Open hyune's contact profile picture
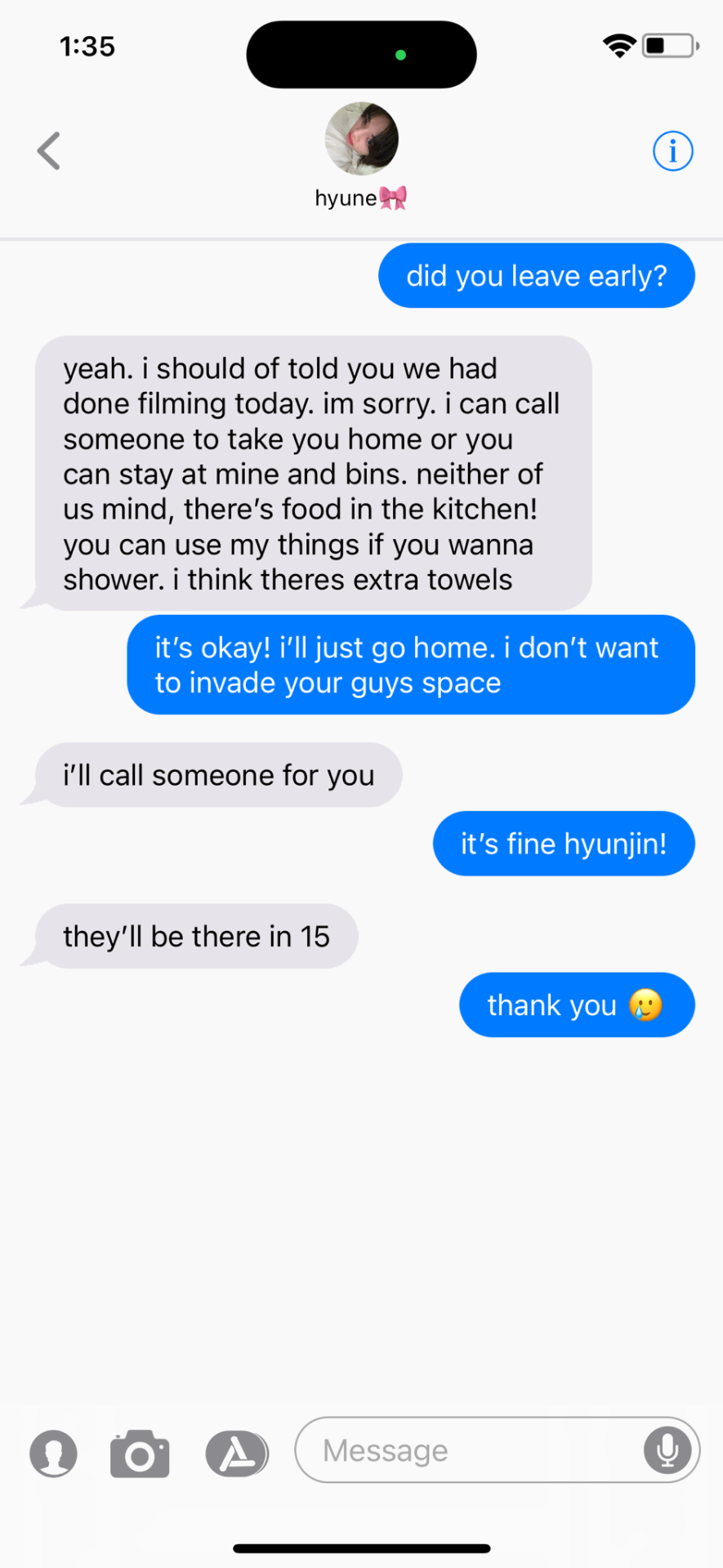This screenshot has height=1568, width=723. tap(361, 139)
